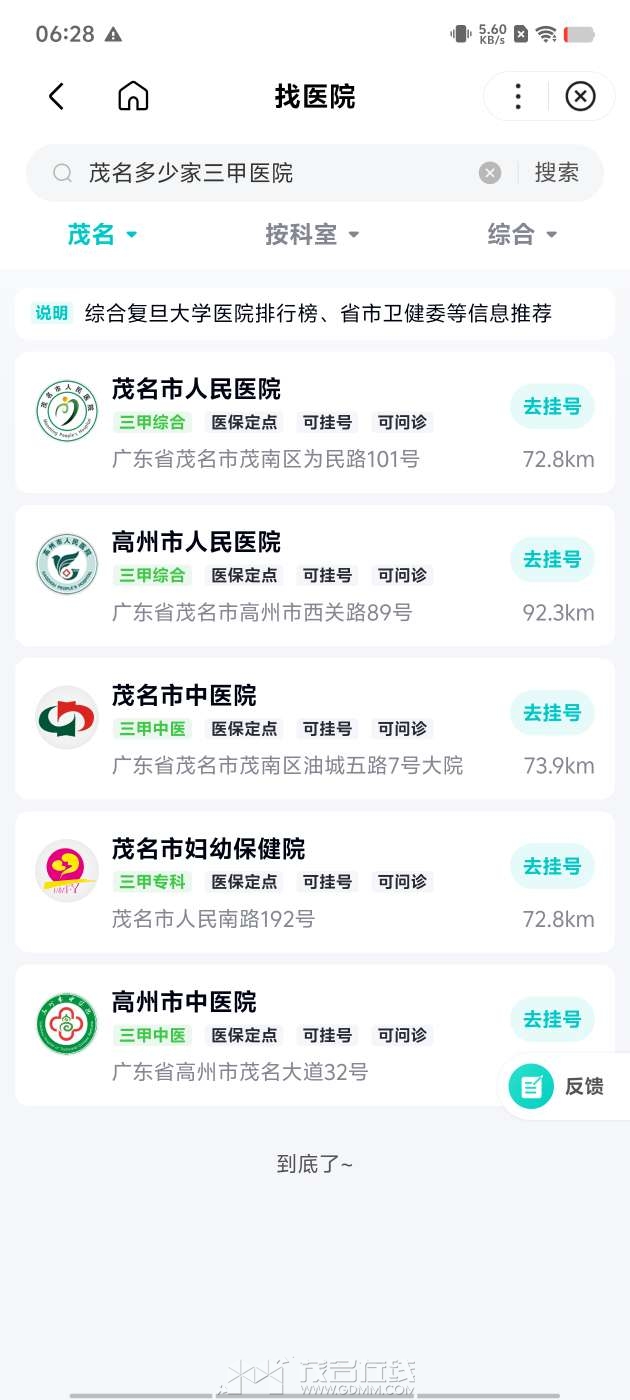Tap the 搜索 button

(556, 173)
